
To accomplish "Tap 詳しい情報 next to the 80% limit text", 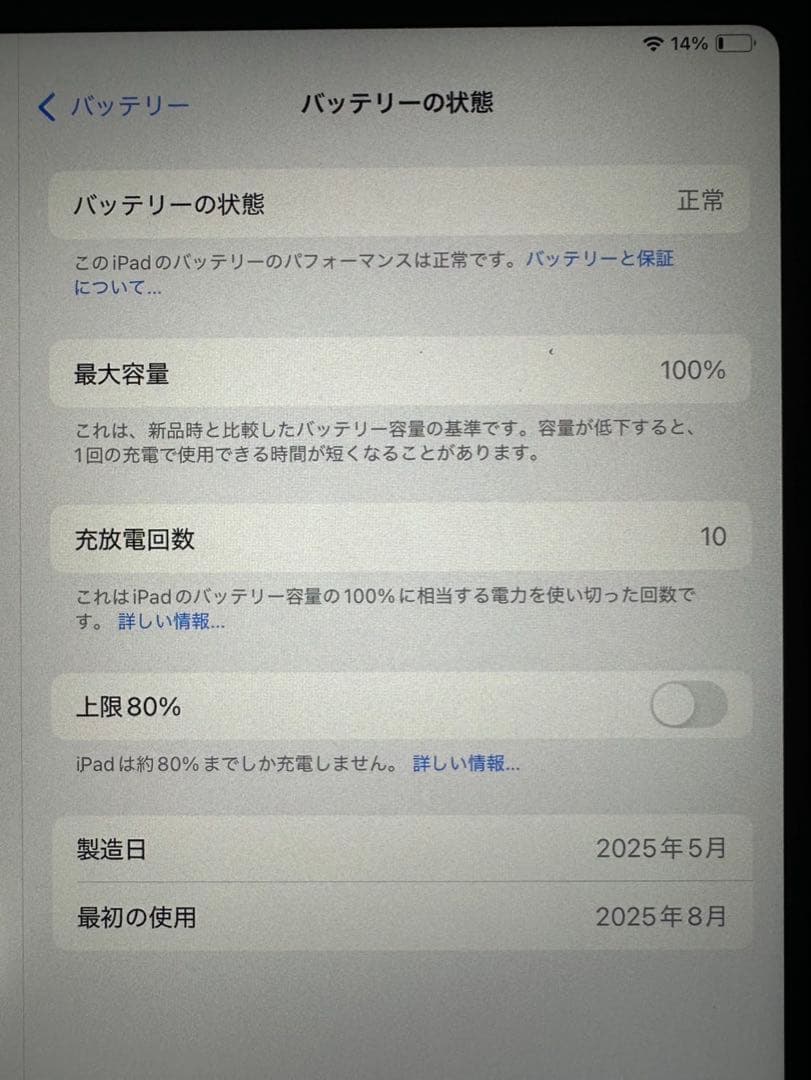I will 463,764.
